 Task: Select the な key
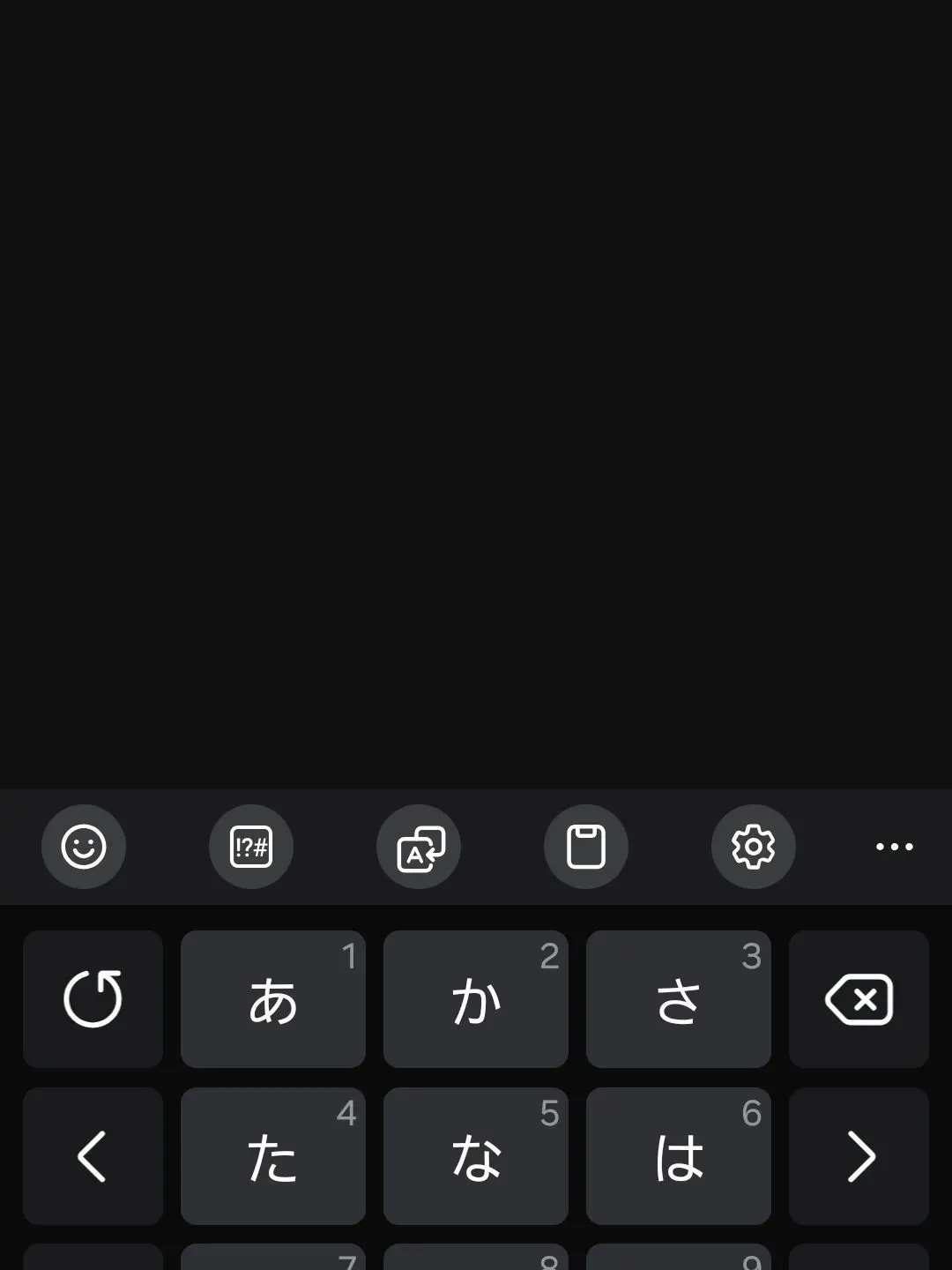point(476,1156)
